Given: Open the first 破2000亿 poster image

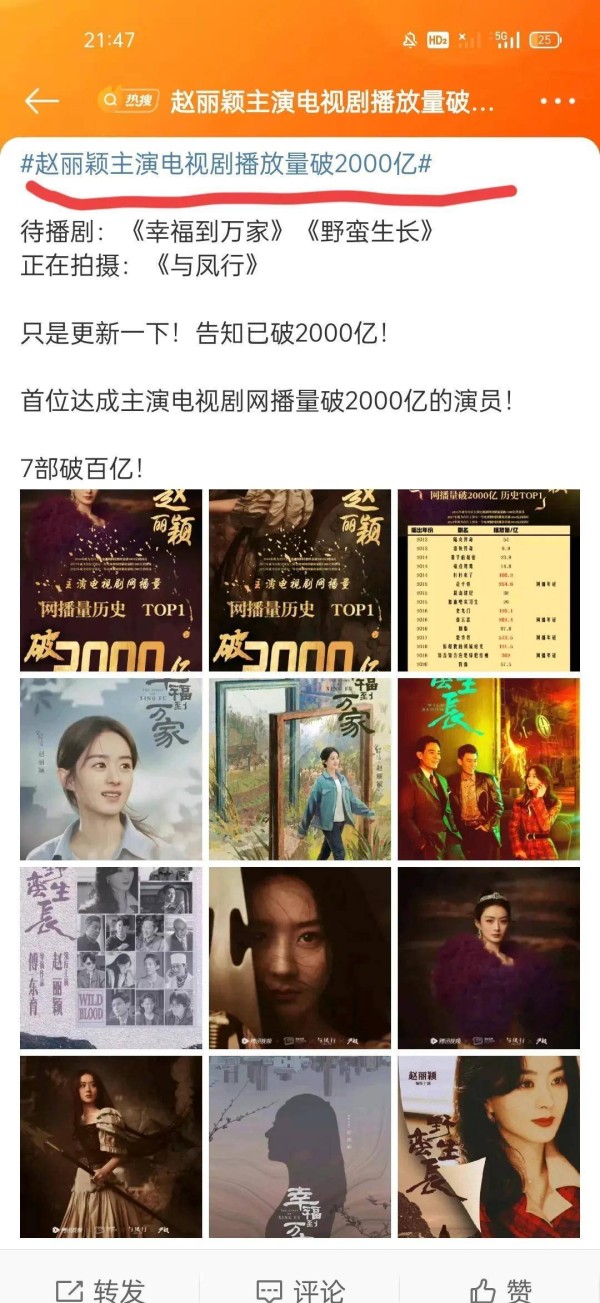Looking at the screenshot, I should pos(111,580).
